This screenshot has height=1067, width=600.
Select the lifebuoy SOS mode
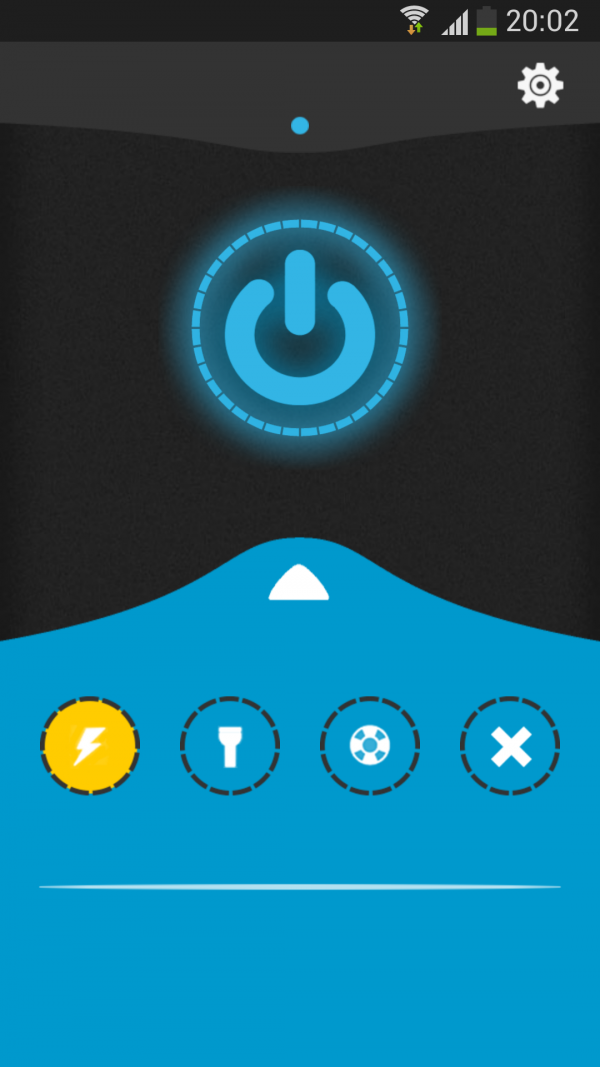click(370, 746)
